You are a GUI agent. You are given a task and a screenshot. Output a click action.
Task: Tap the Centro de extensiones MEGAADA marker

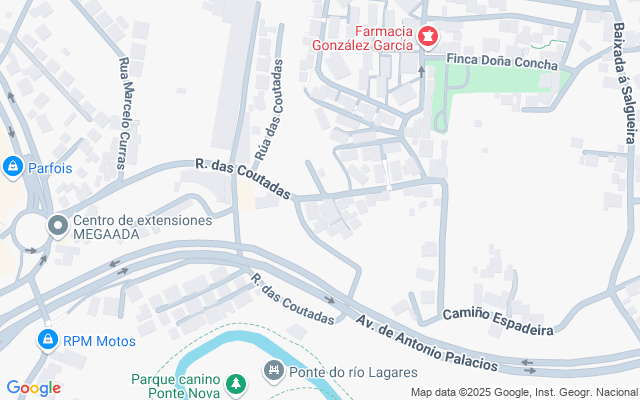pyautogui.click(x=58, y=227)
